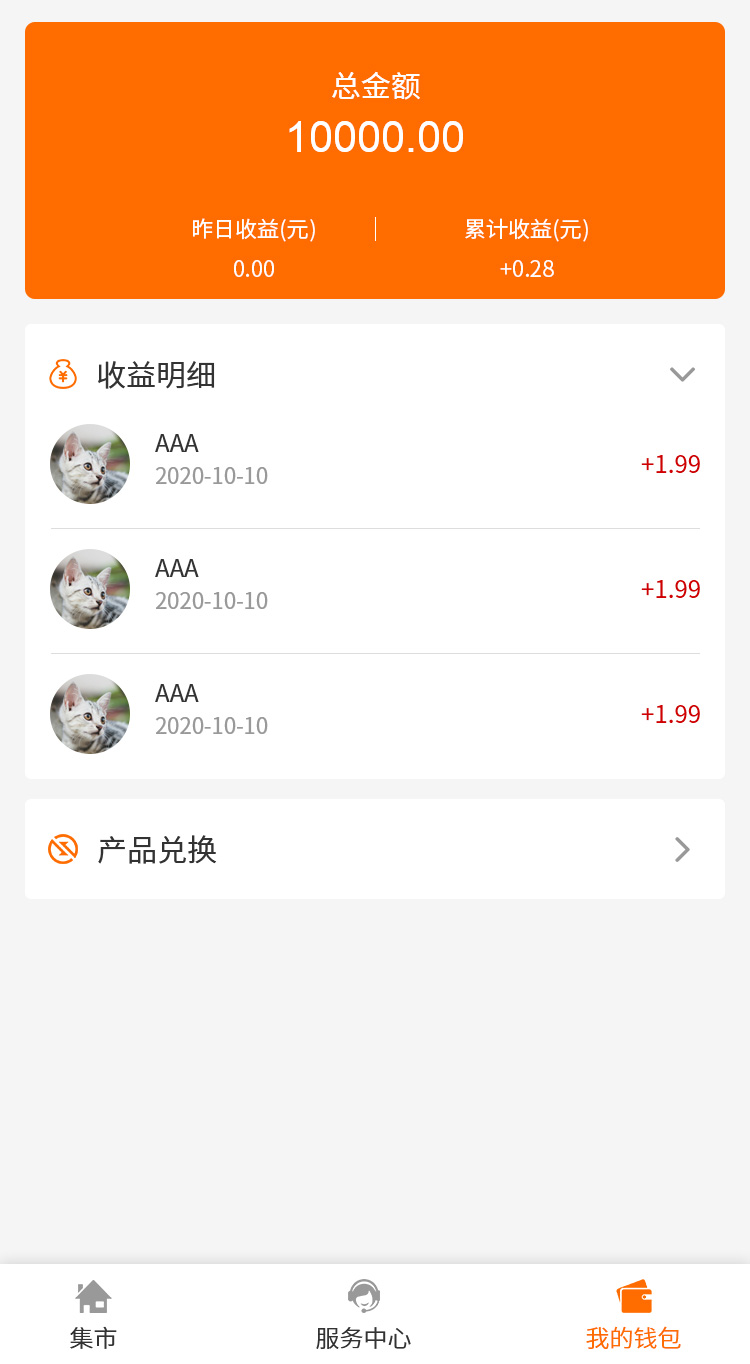Select the 我的钱包 tab
The height and width of the screenshot is (1364, 750).
click(x=633, y=1314)
